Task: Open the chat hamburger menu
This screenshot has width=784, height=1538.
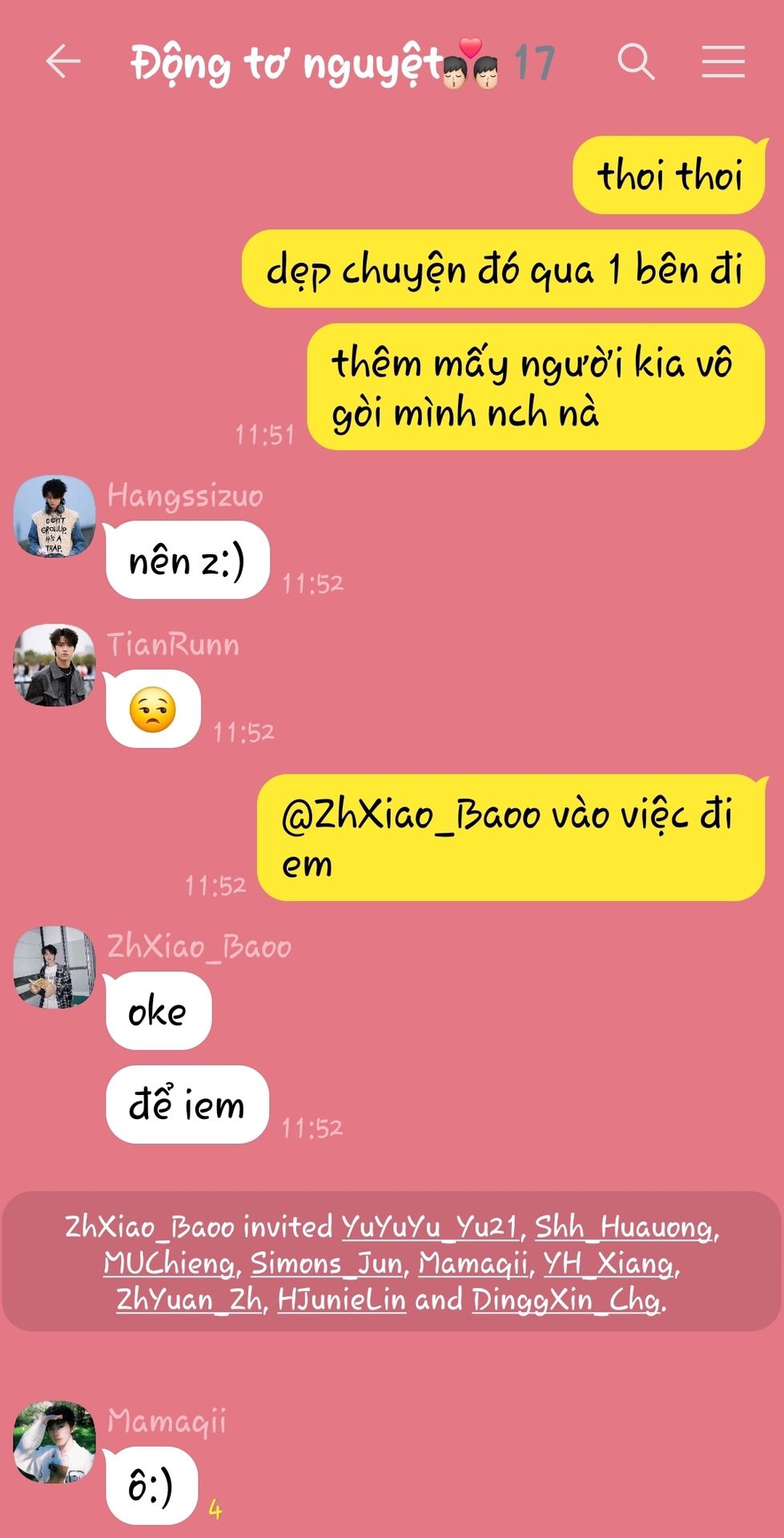Action: pos(723,62)
